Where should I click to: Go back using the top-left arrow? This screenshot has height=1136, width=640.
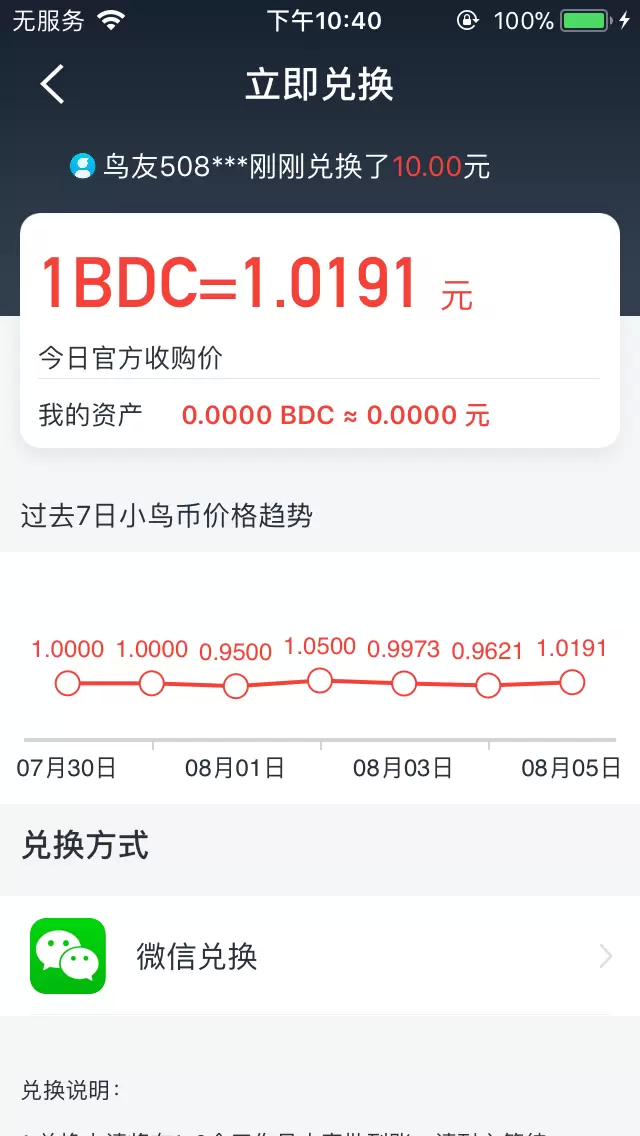click(x=53, y=85)
